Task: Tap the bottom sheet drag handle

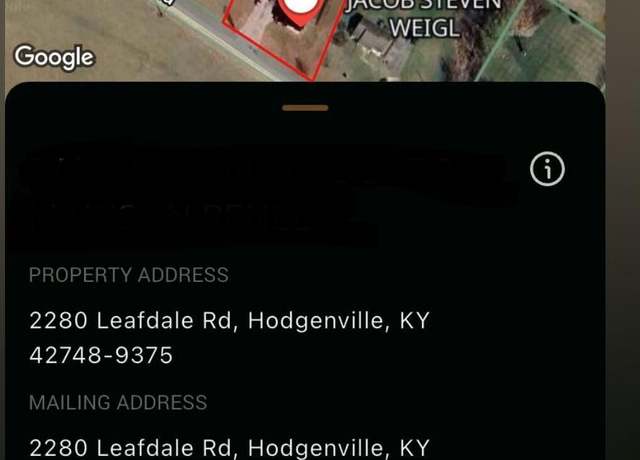Action: 305,108
